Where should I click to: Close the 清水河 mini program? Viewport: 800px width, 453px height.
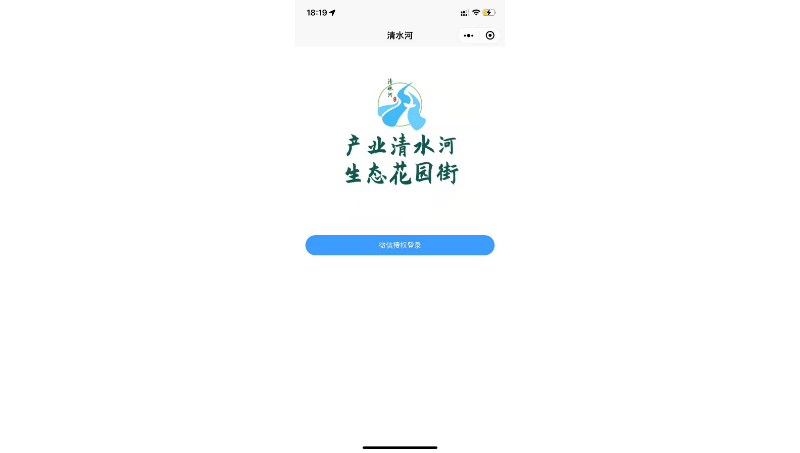[490, 36]
